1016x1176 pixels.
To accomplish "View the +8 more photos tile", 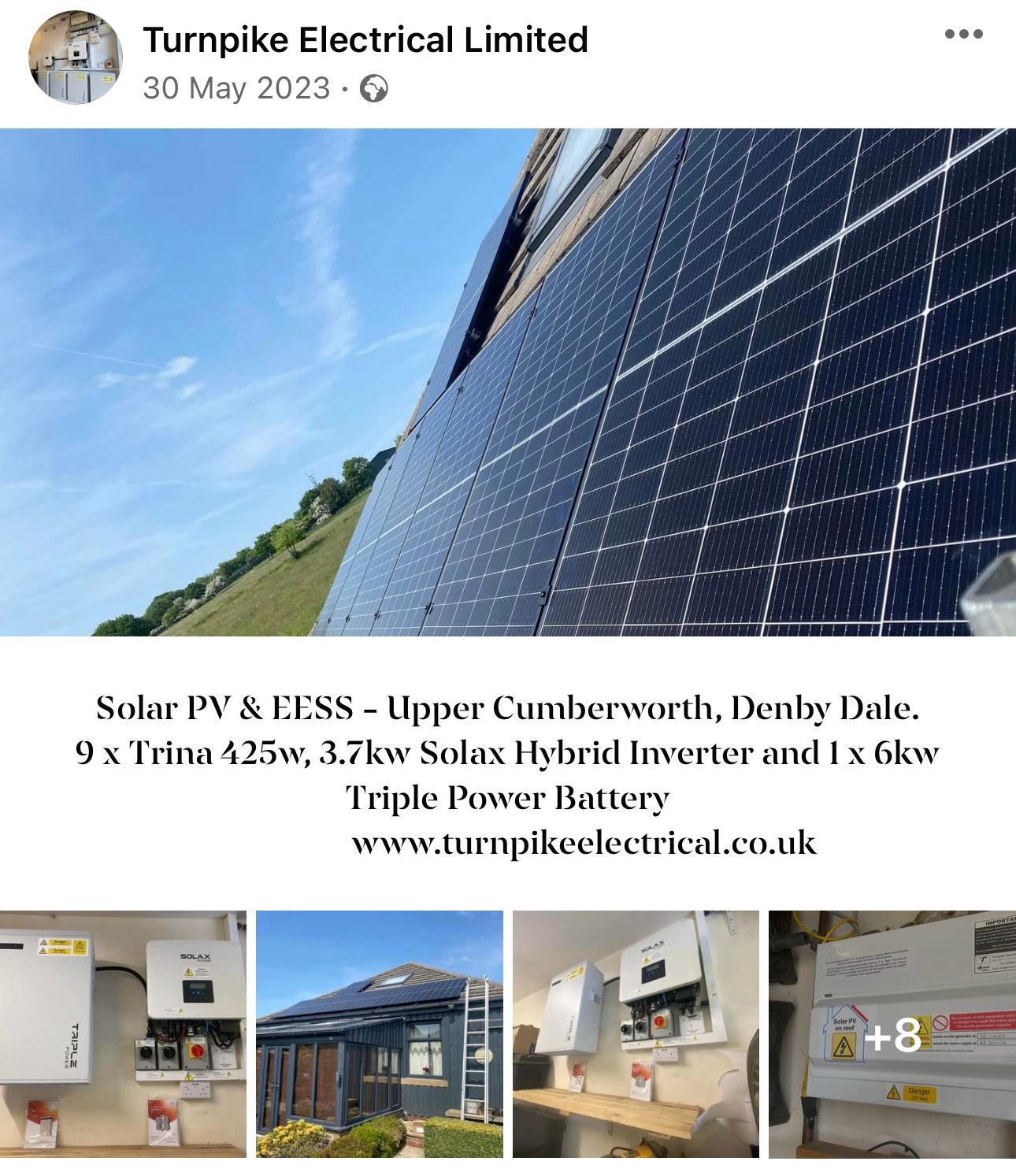I will tap(892, 1033).
